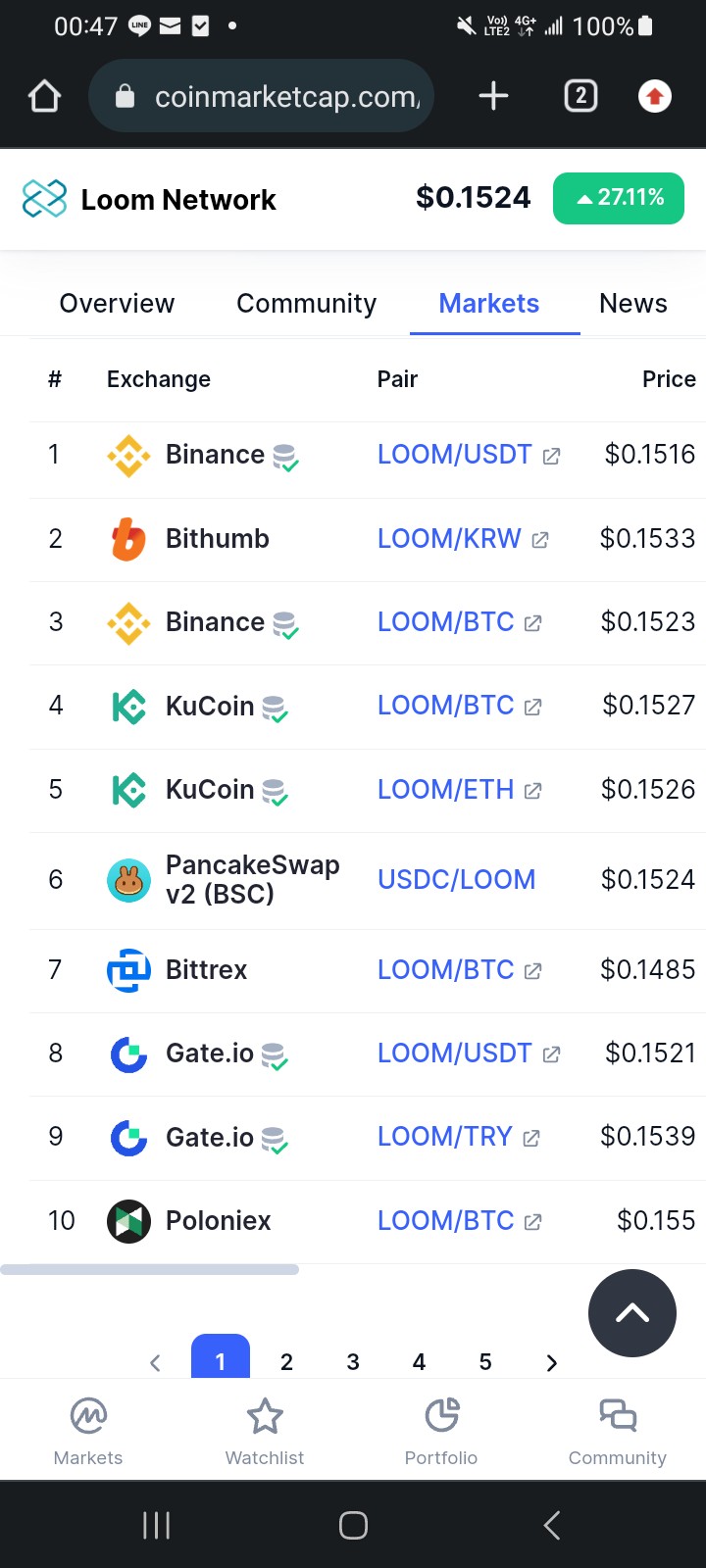Open the News tab

[x=633, y=304]
